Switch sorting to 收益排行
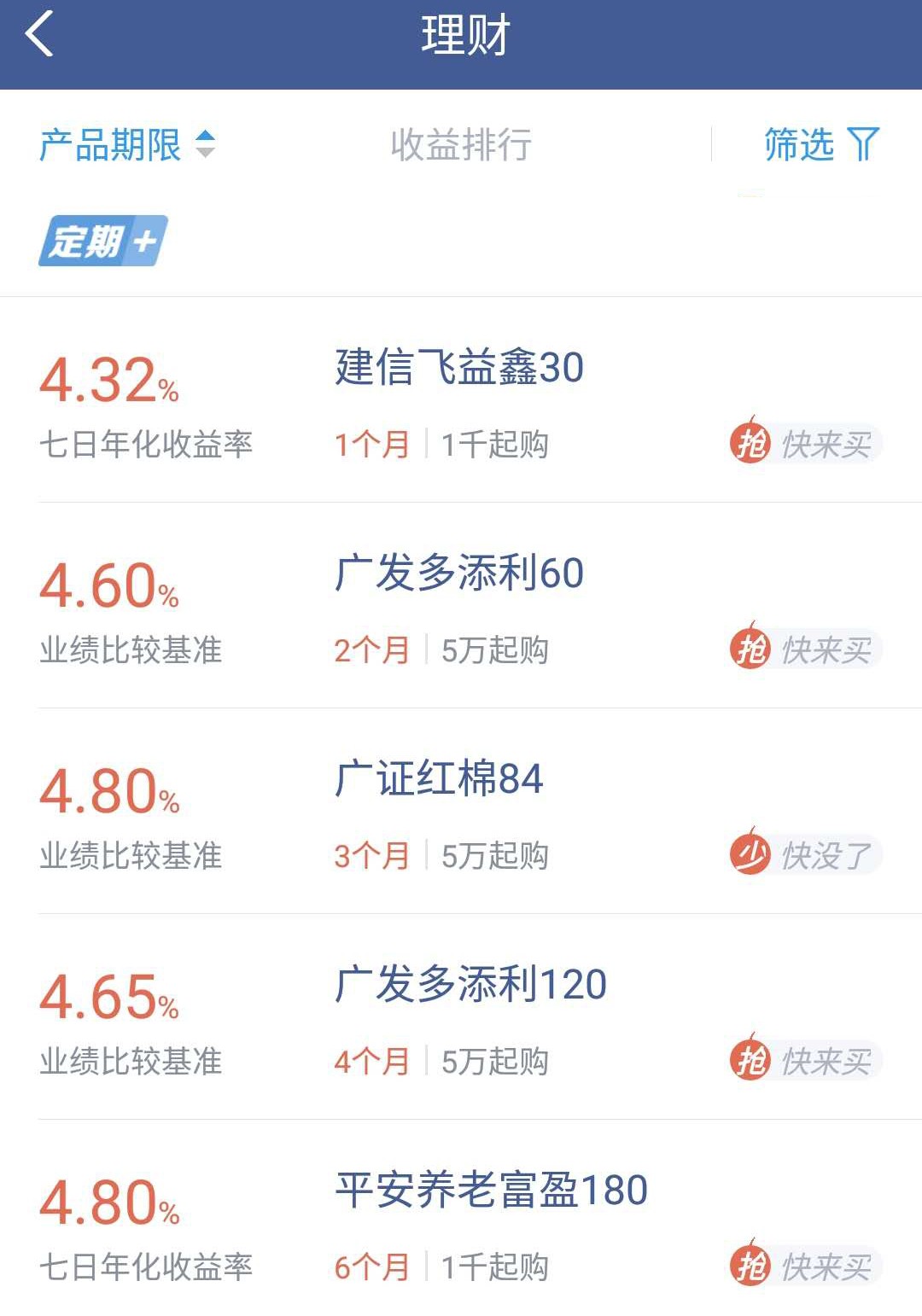Screen dimensions: 922x1316 461,145
